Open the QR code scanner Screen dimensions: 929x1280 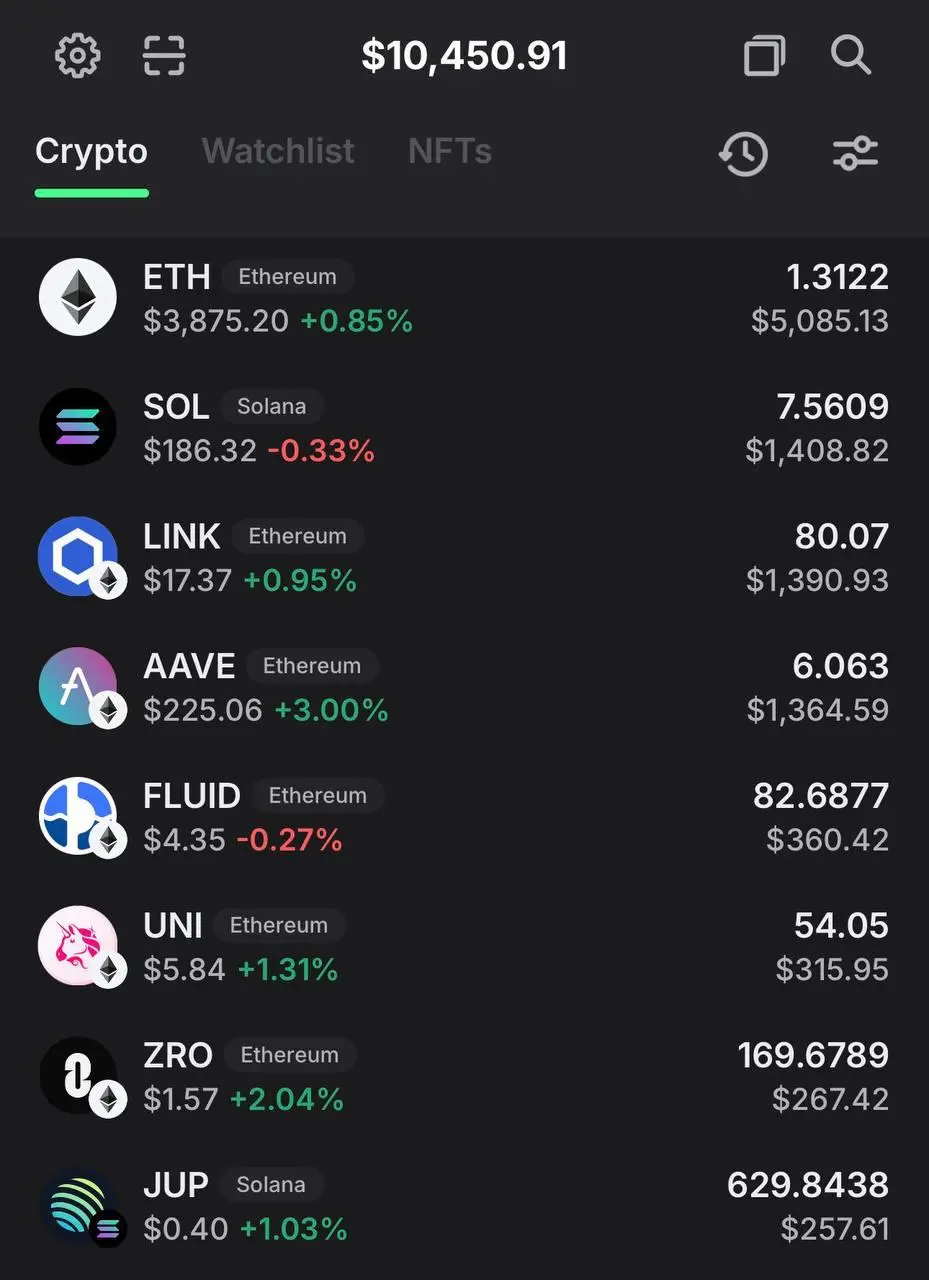point(164,56)
